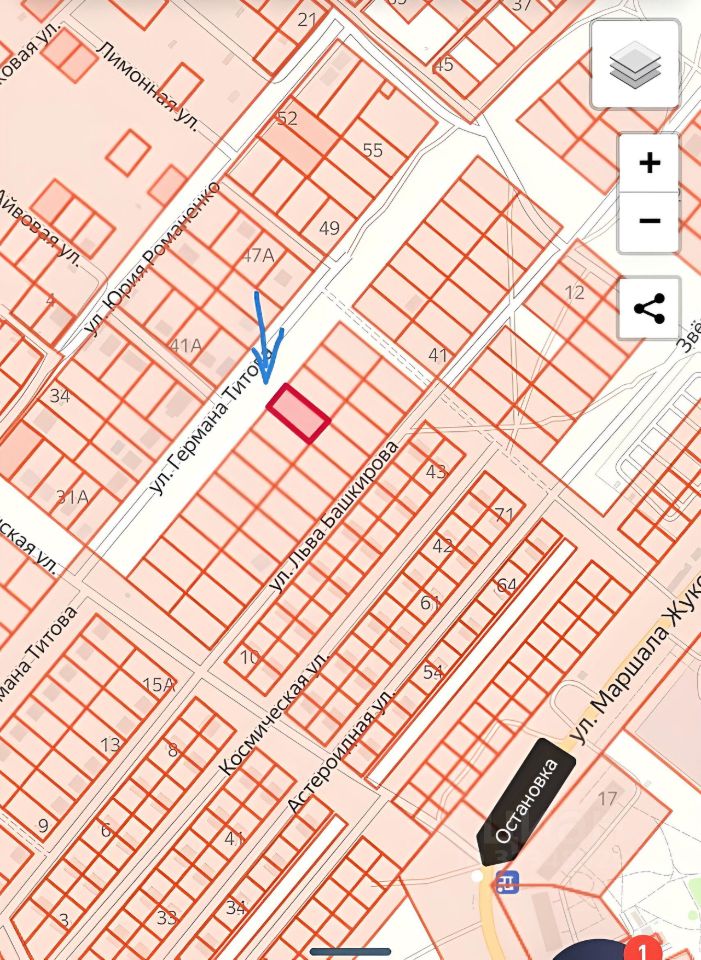Tap the bus stop marker labeled Остановка
The height and width of the screenshot is (960, 701).
(508, 882)
